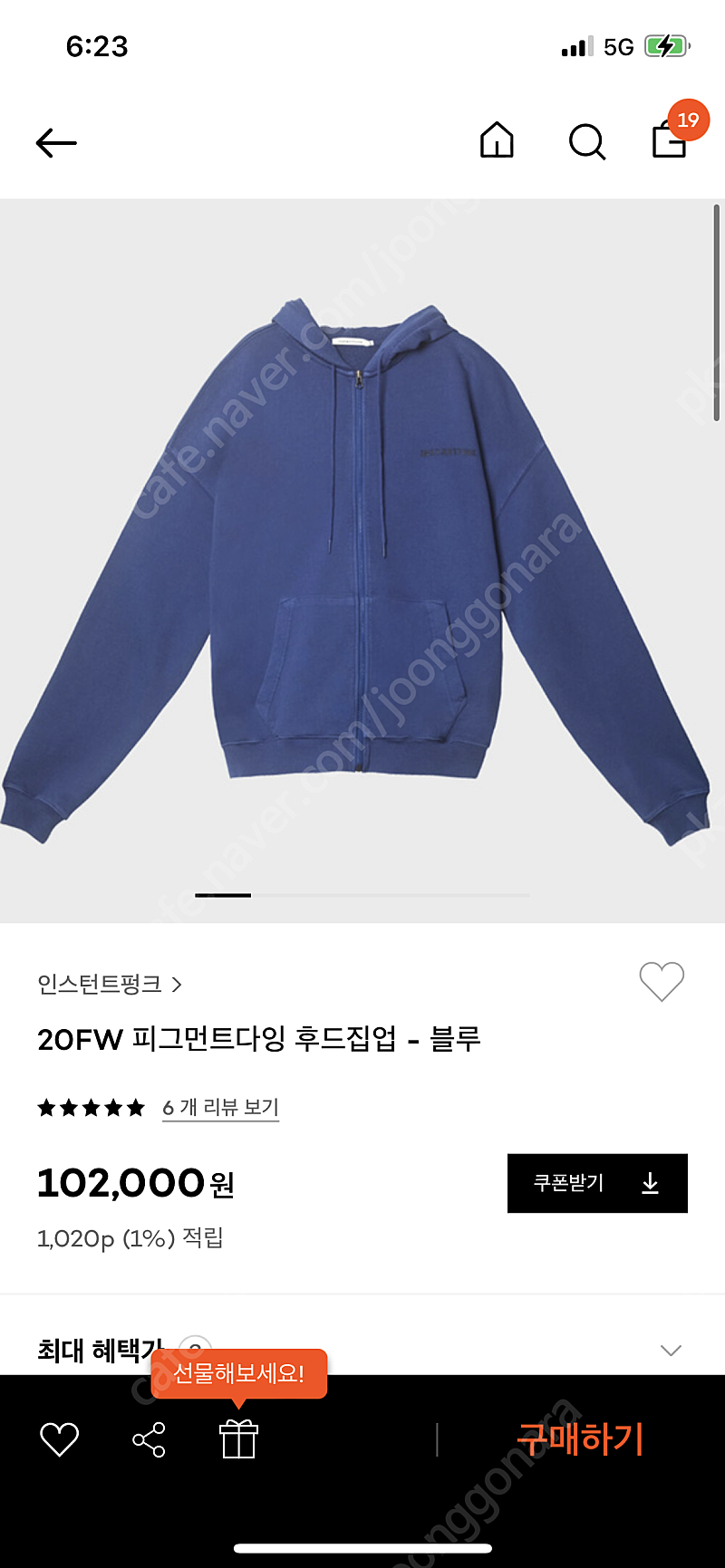
Task: Toggle the wishlist heart next to the product title
Action: [661, 981]
